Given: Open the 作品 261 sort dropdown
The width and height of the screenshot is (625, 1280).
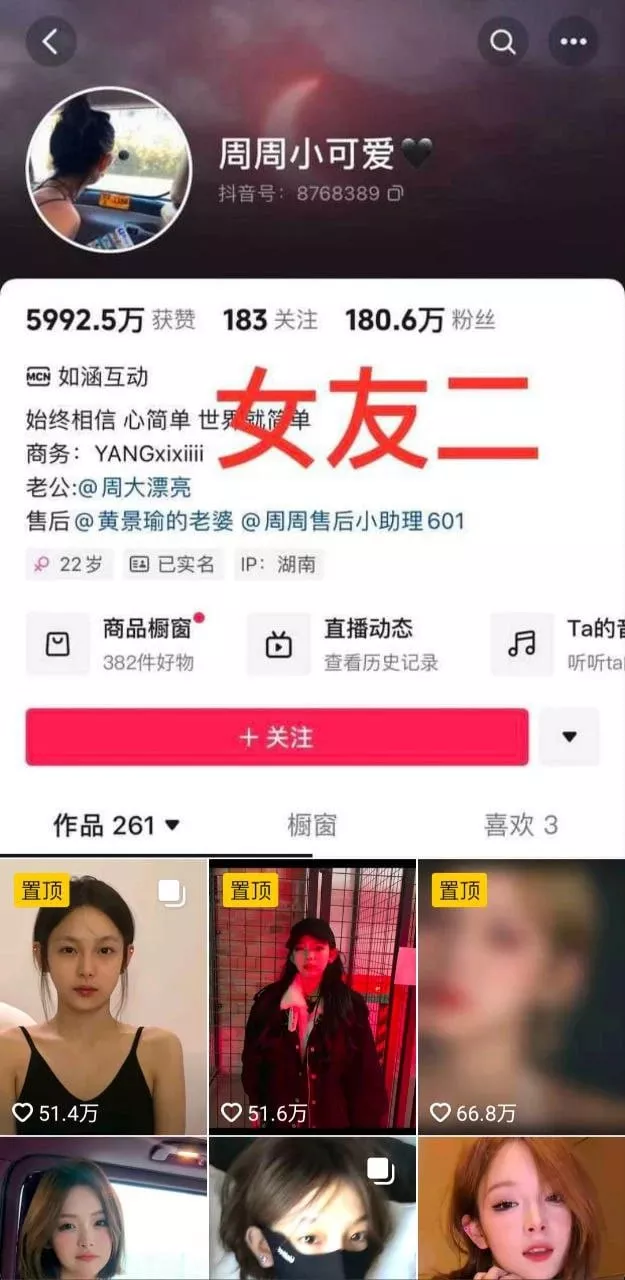Looking at the screenshot, I should coord(117,825).
